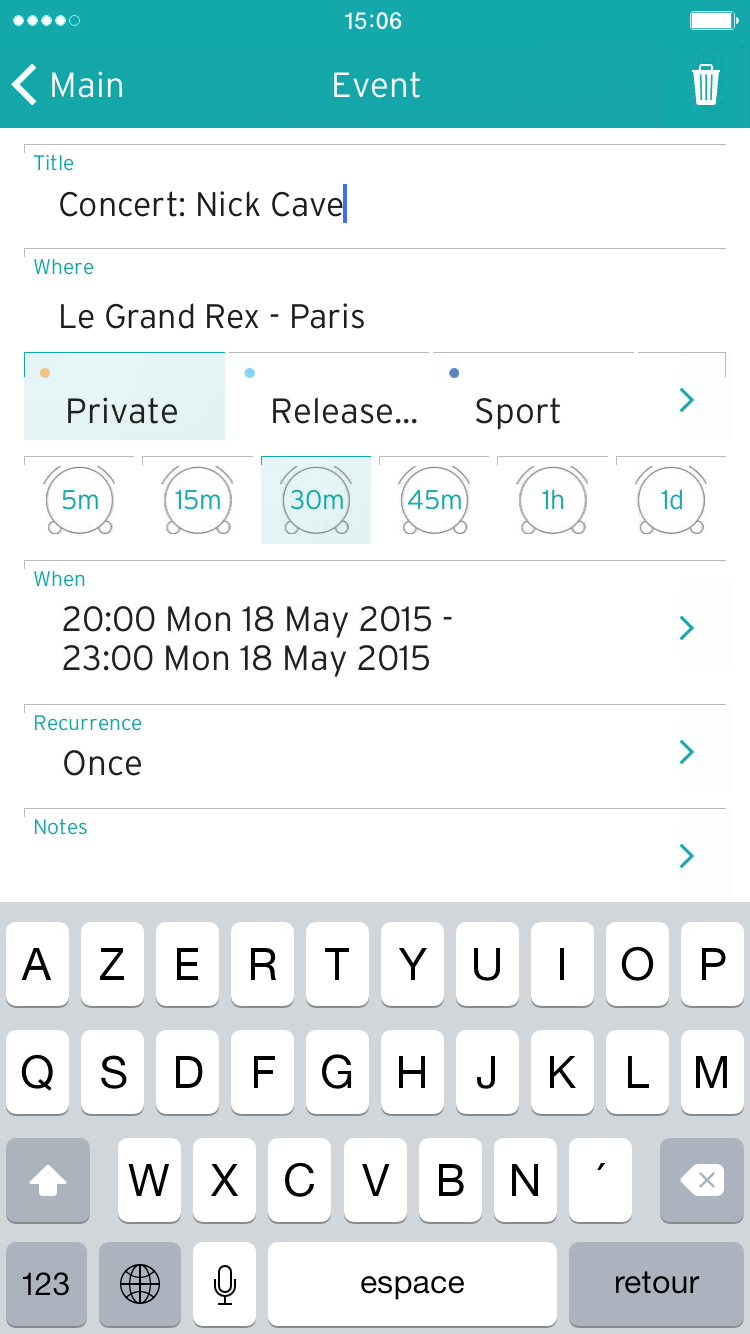The image size is (750, 1334).
Task: Delete this event with trash icon
Action: 706,85
